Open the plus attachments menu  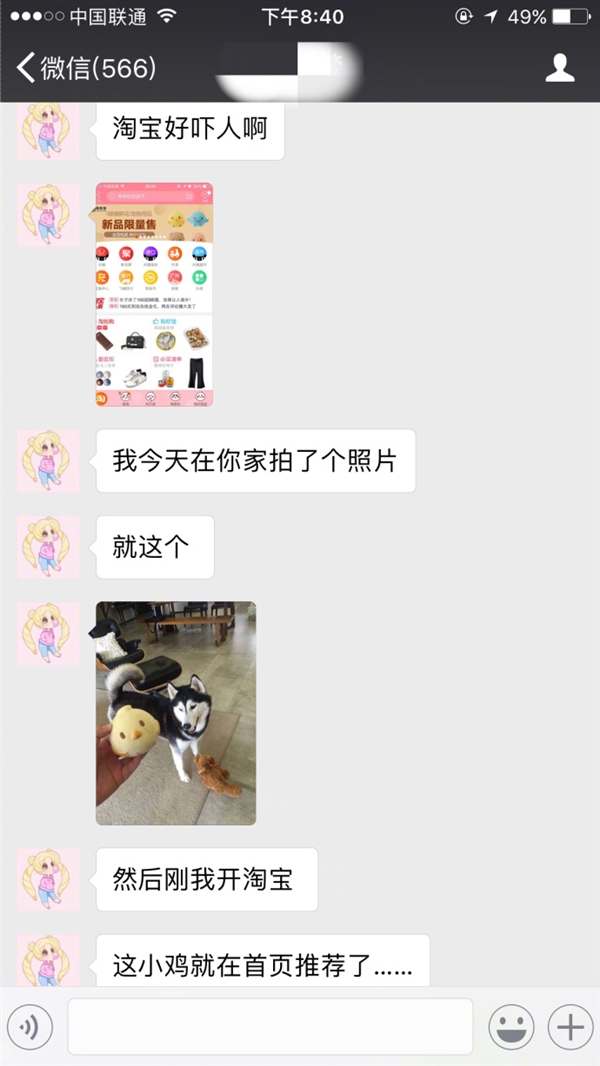(570, 1026)
